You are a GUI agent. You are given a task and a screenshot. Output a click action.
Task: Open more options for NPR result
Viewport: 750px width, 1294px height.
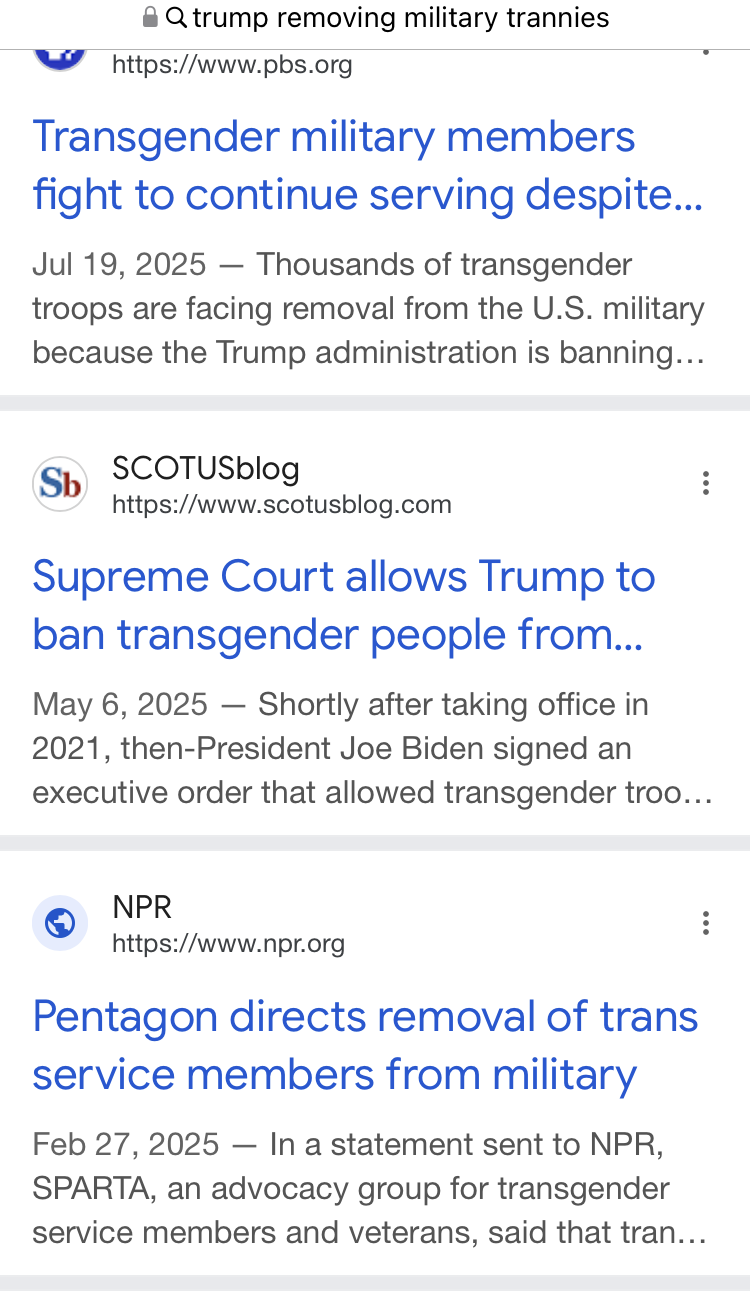(x=706, y=923)
